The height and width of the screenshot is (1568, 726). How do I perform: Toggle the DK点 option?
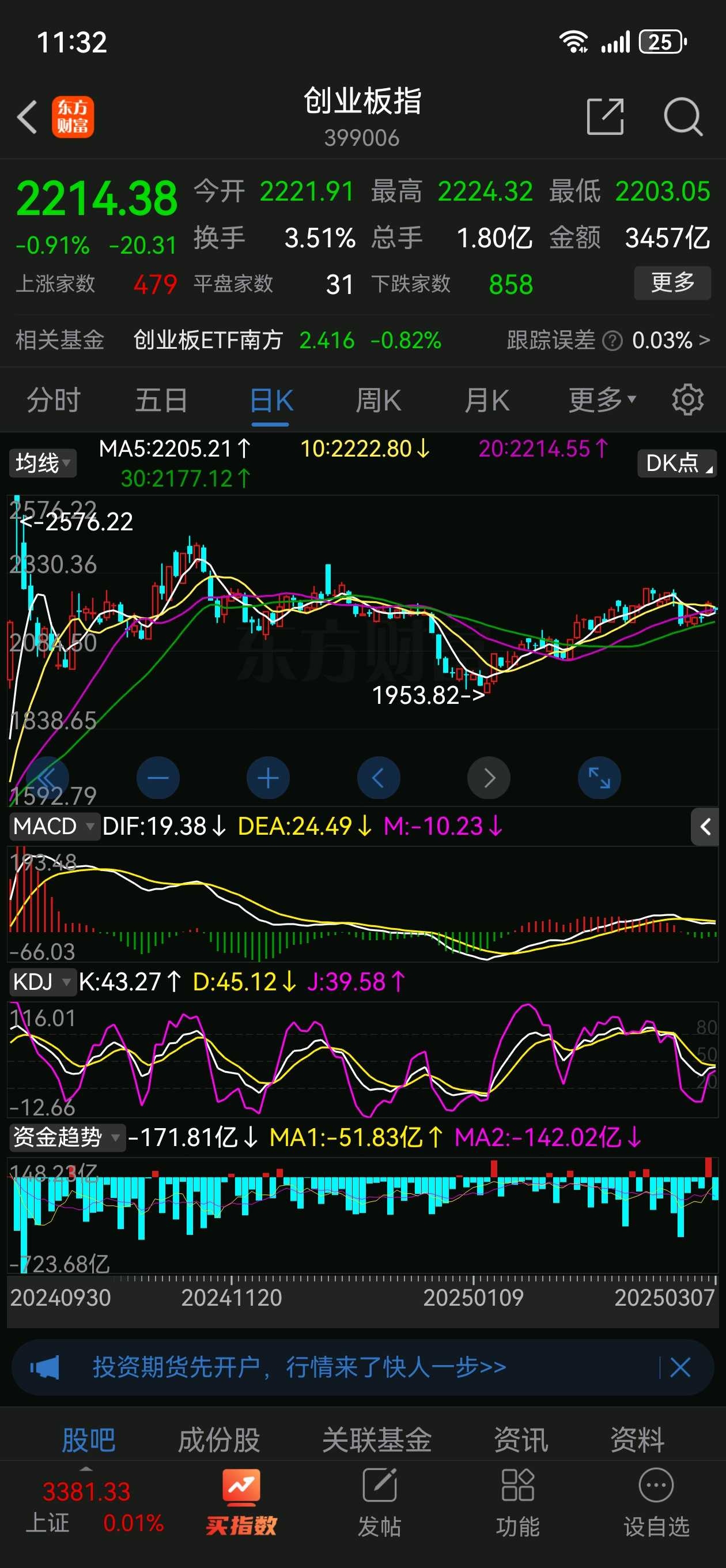pyautogui.click(x=676, y=463)
